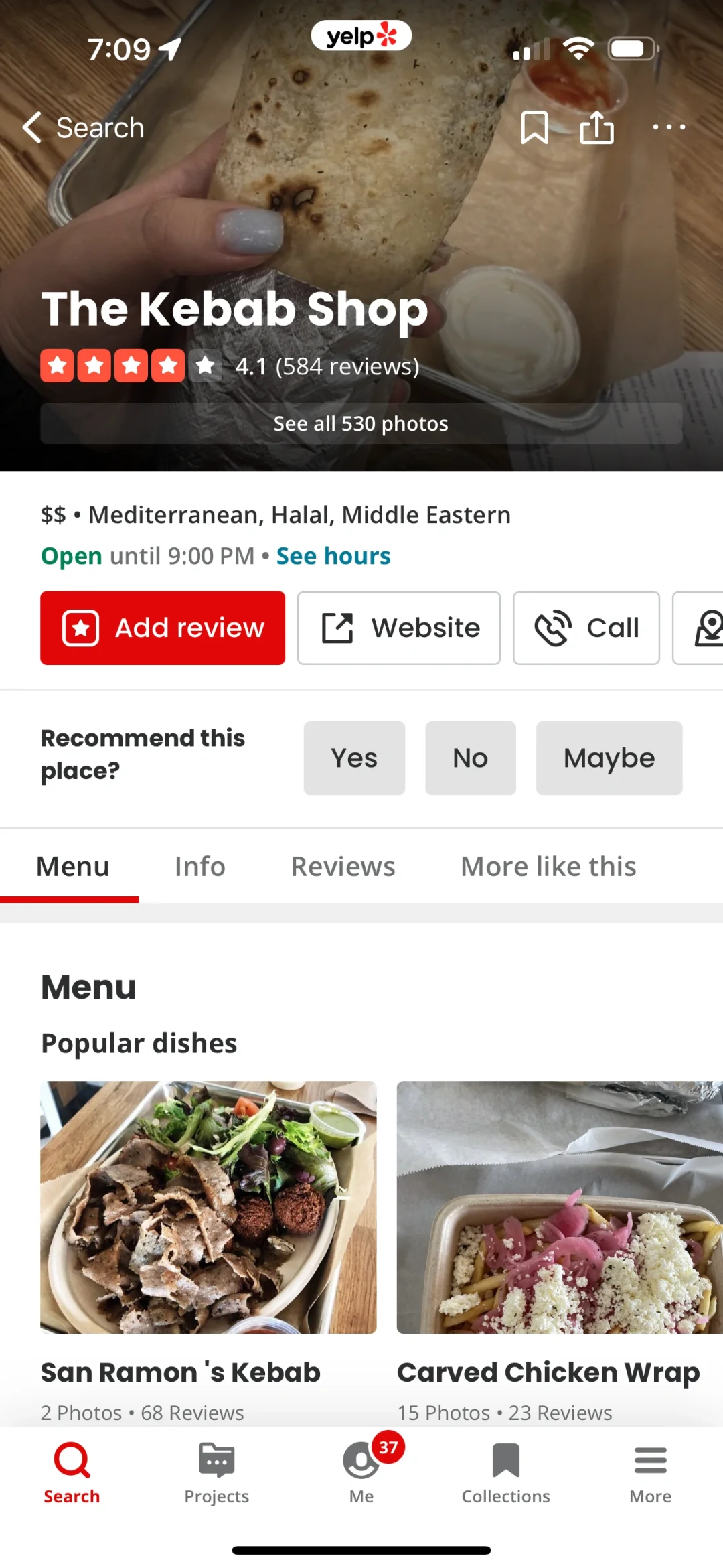The image size is (723, 1568).
Task: Share this business page
Action: 596,127
